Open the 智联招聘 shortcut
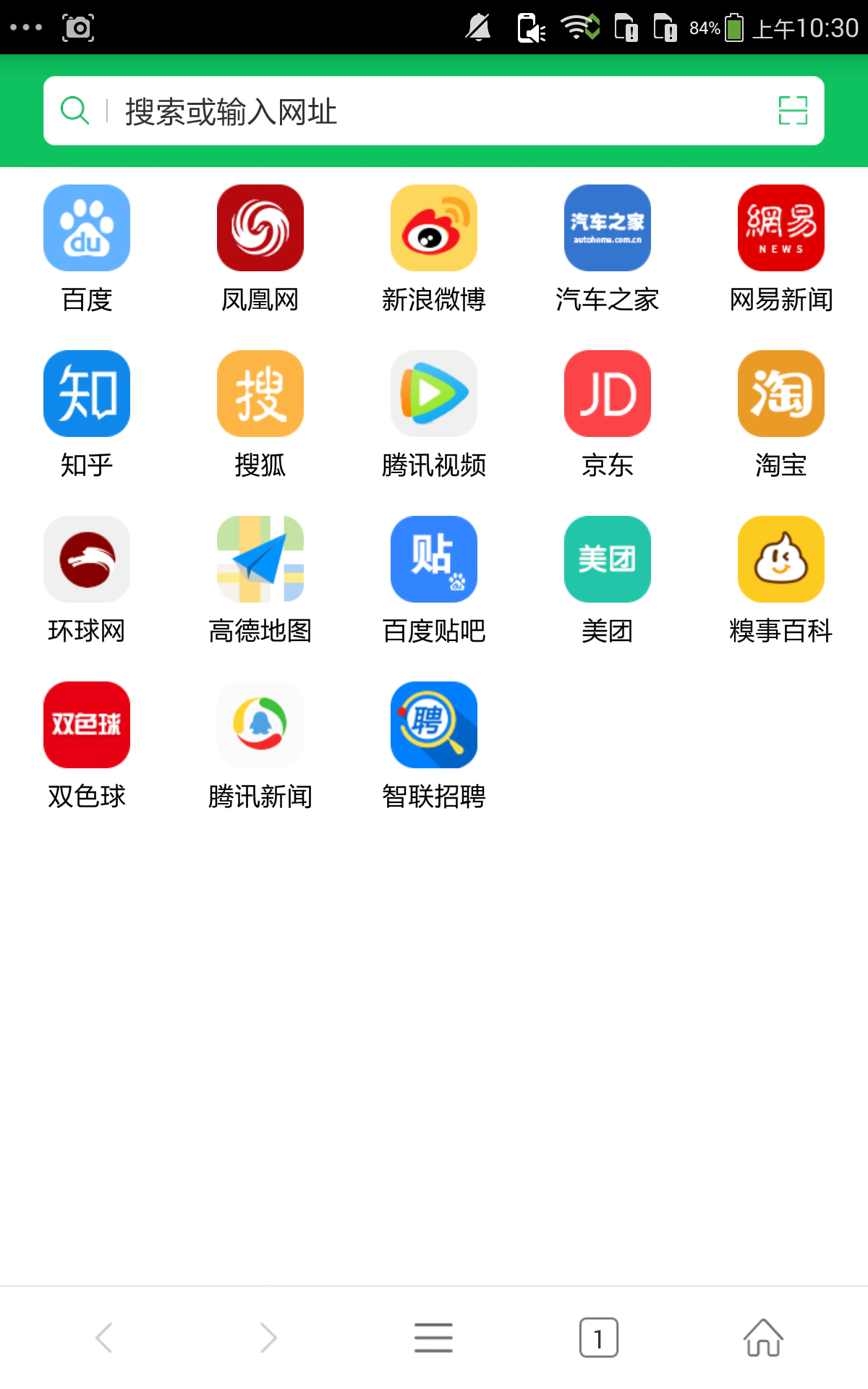Screen dimensions: 868x1389 tap(434, 726)
